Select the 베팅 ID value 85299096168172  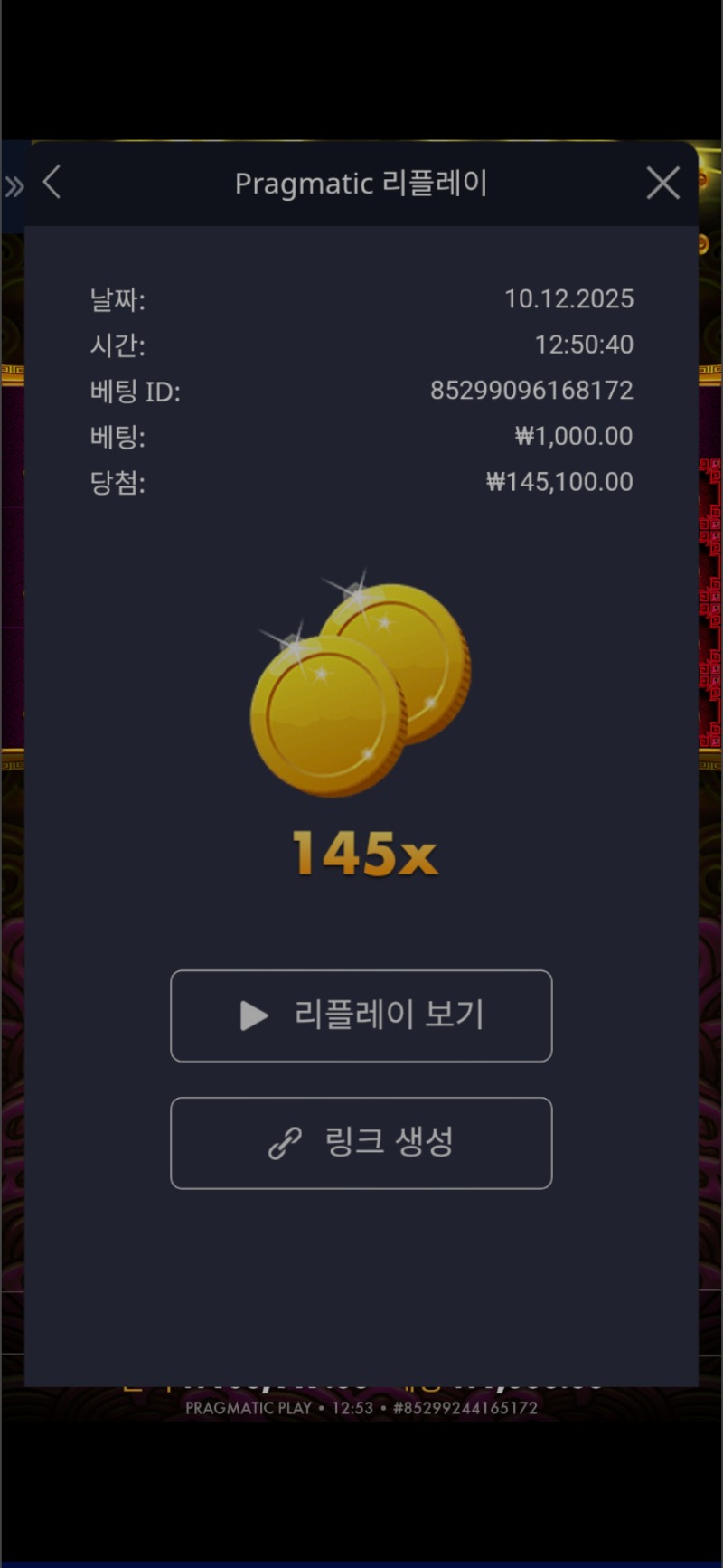click(532, 391)
